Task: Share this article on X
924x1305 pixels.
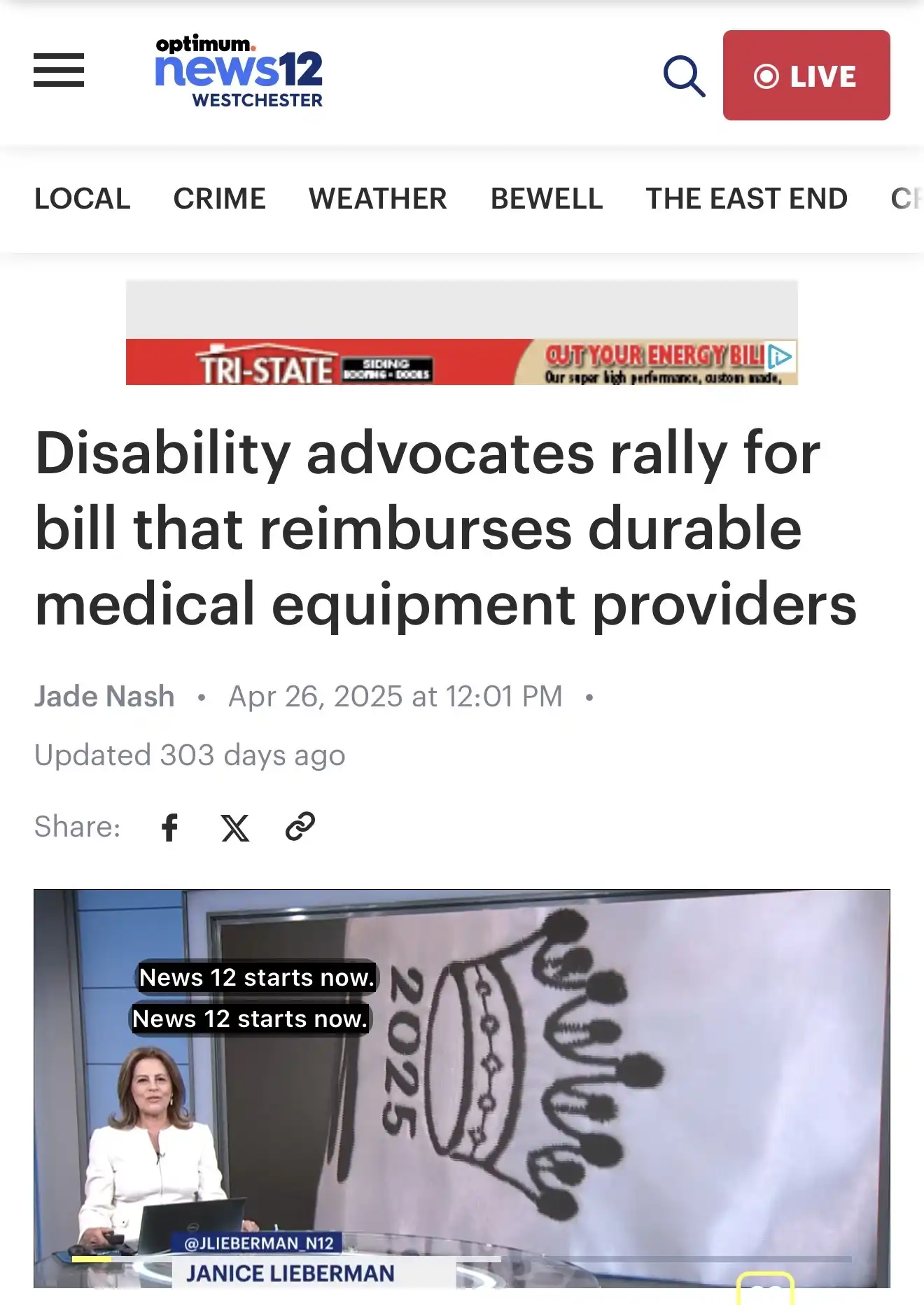Action: click(235, 827)
